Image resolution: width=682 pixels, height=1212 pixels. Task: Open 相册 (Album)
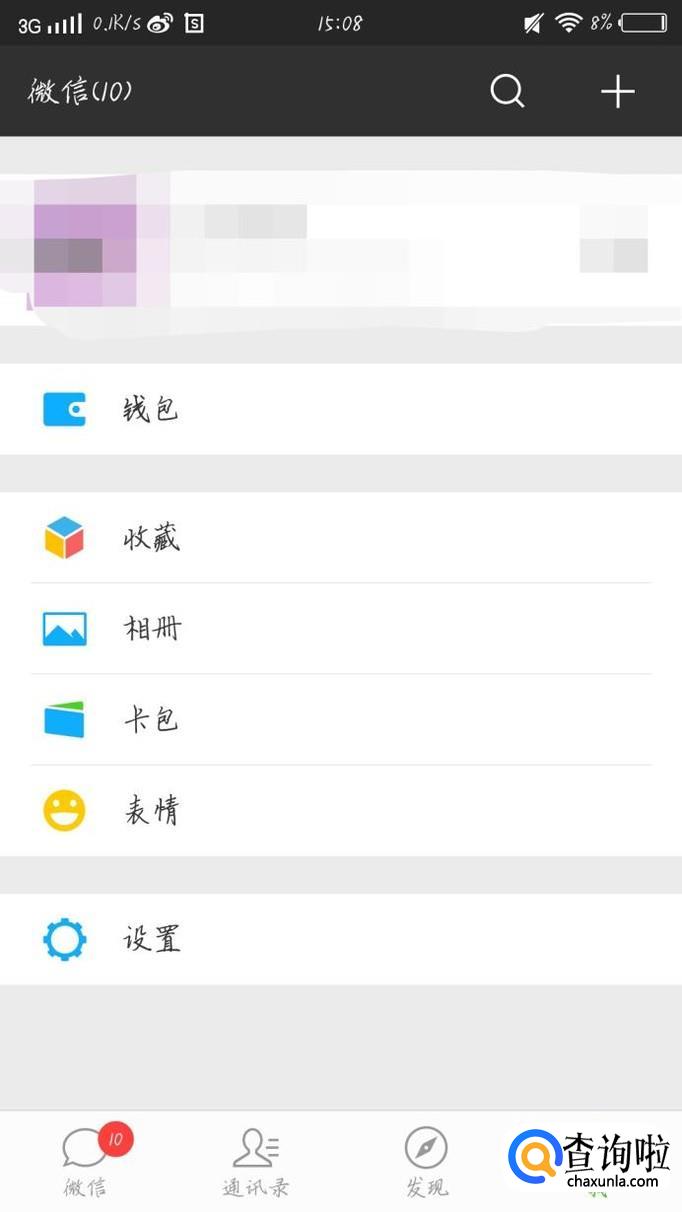[x=340, y=629]
